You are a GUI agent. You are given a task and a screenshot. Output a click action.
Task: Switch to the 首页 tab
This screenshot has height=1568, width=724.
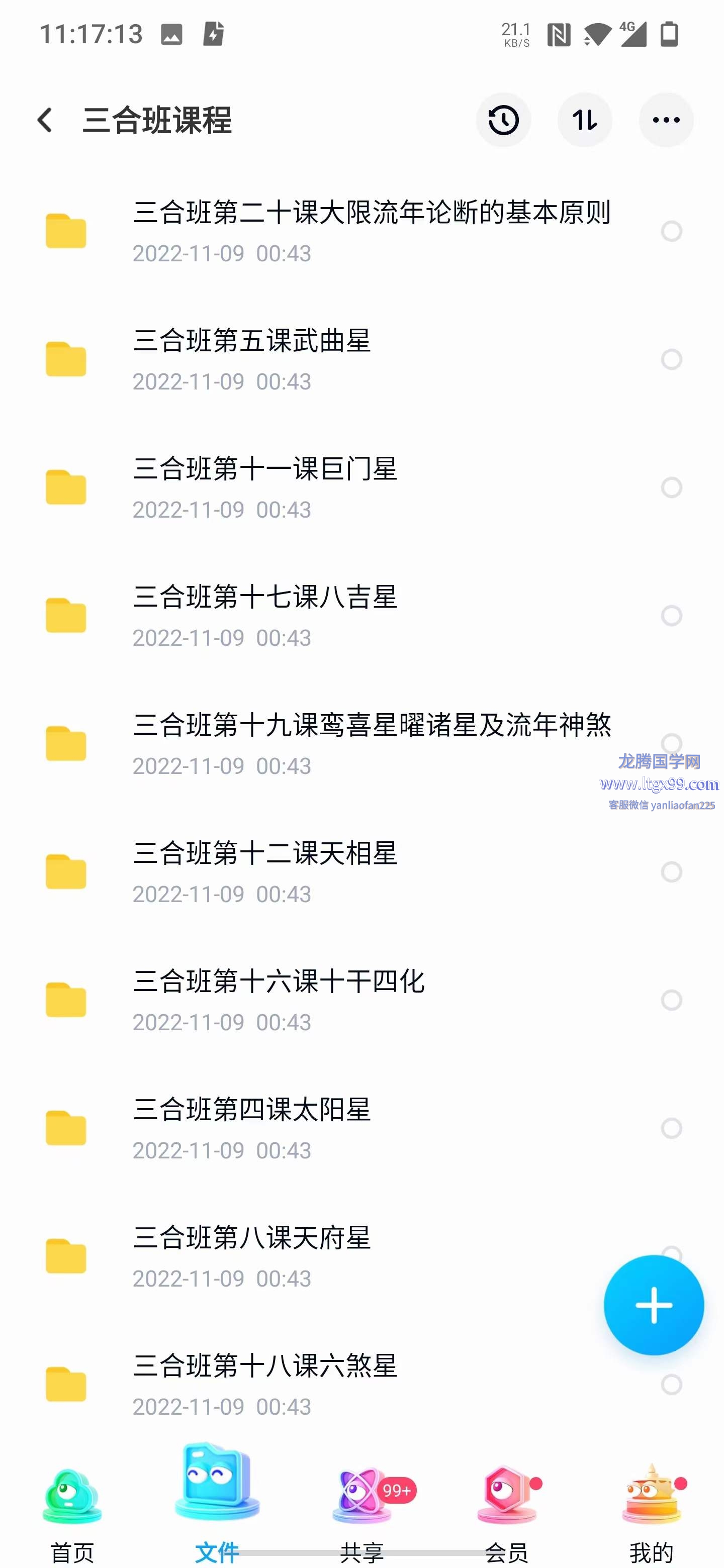coord(72,1510)
